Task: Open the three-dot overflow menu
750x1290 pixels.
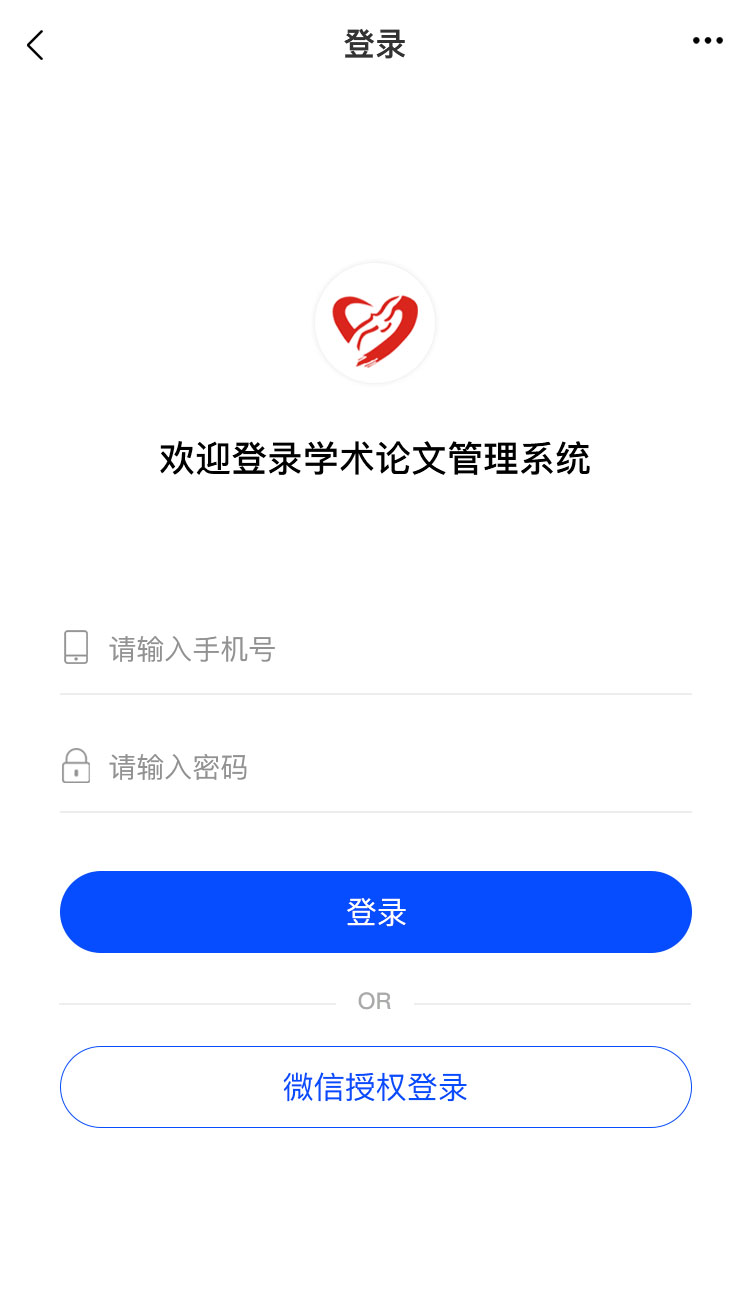Action: [707, 41]
